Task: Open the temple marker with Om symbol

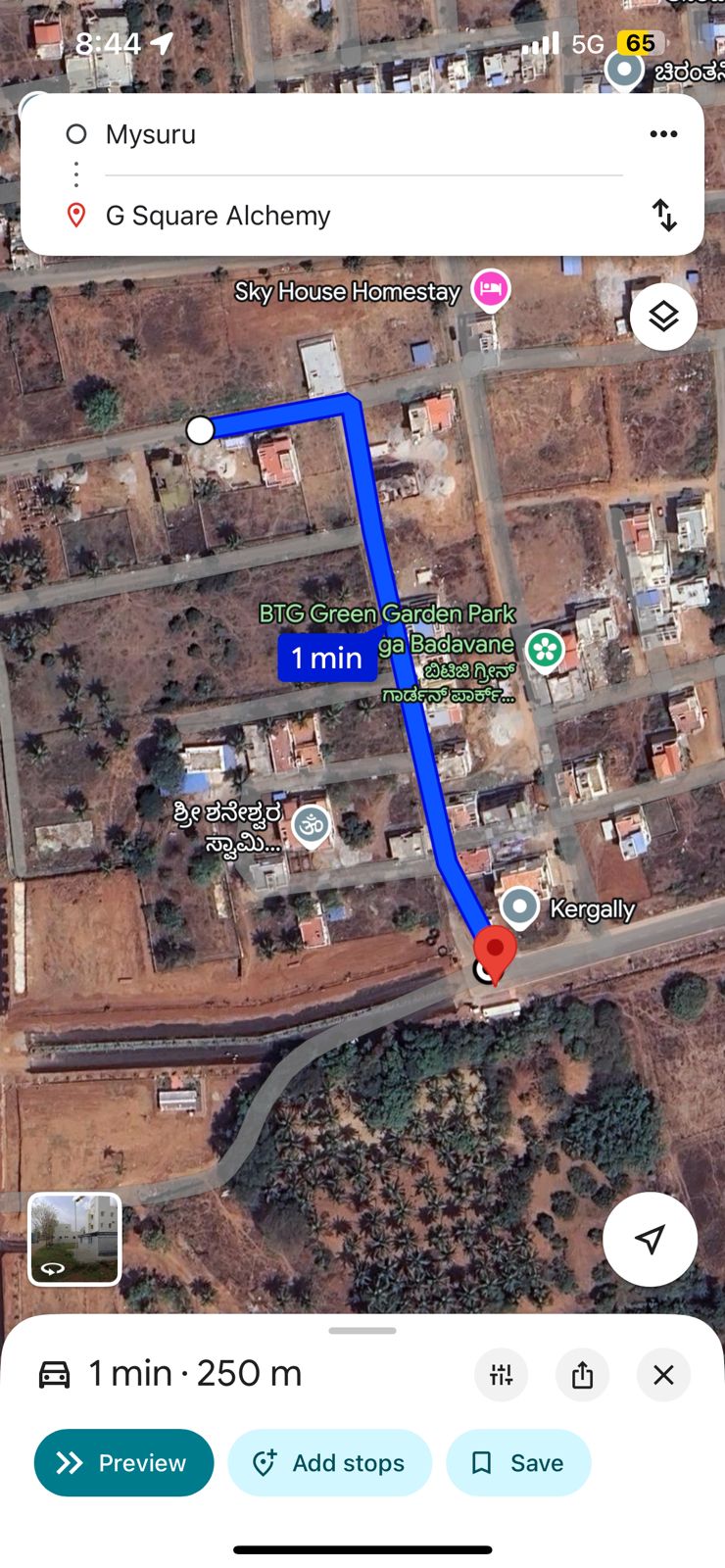Action: point(312,826)
